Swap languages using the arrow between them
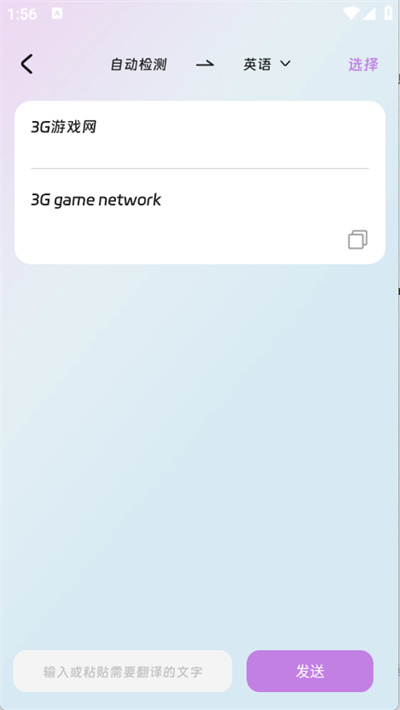Image resolution: width=400 pixels, height=710 pixels. [205, 65]
